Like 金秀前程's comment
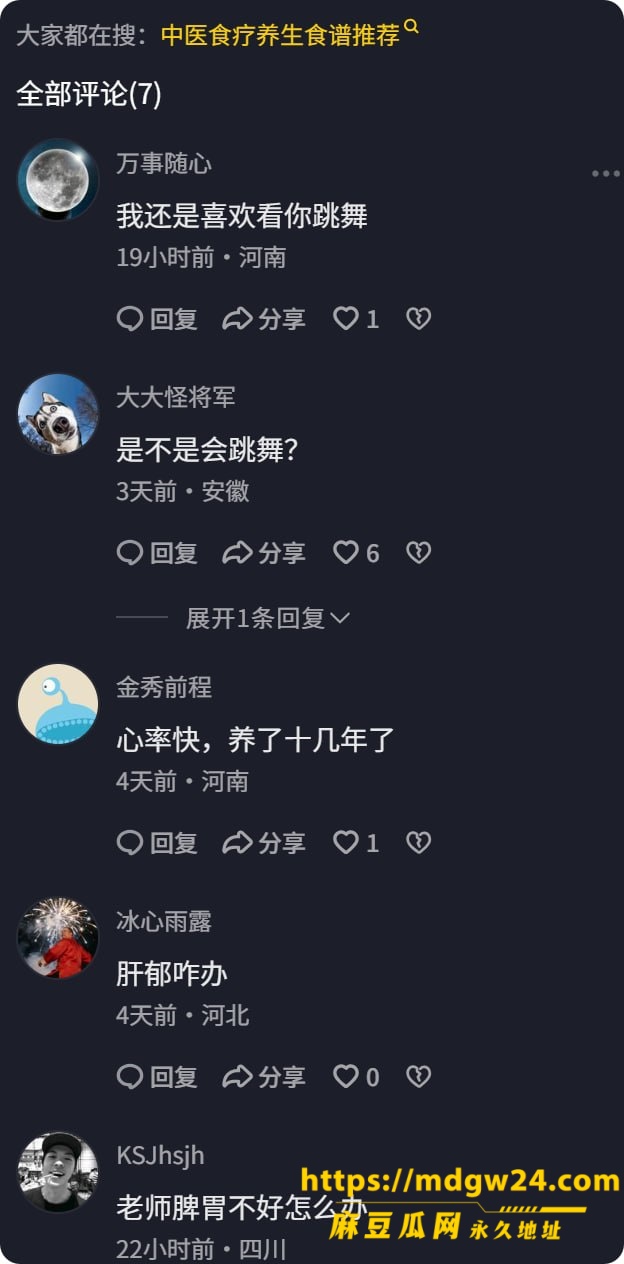The image size is (624, 1264). (x=356, y=843)
